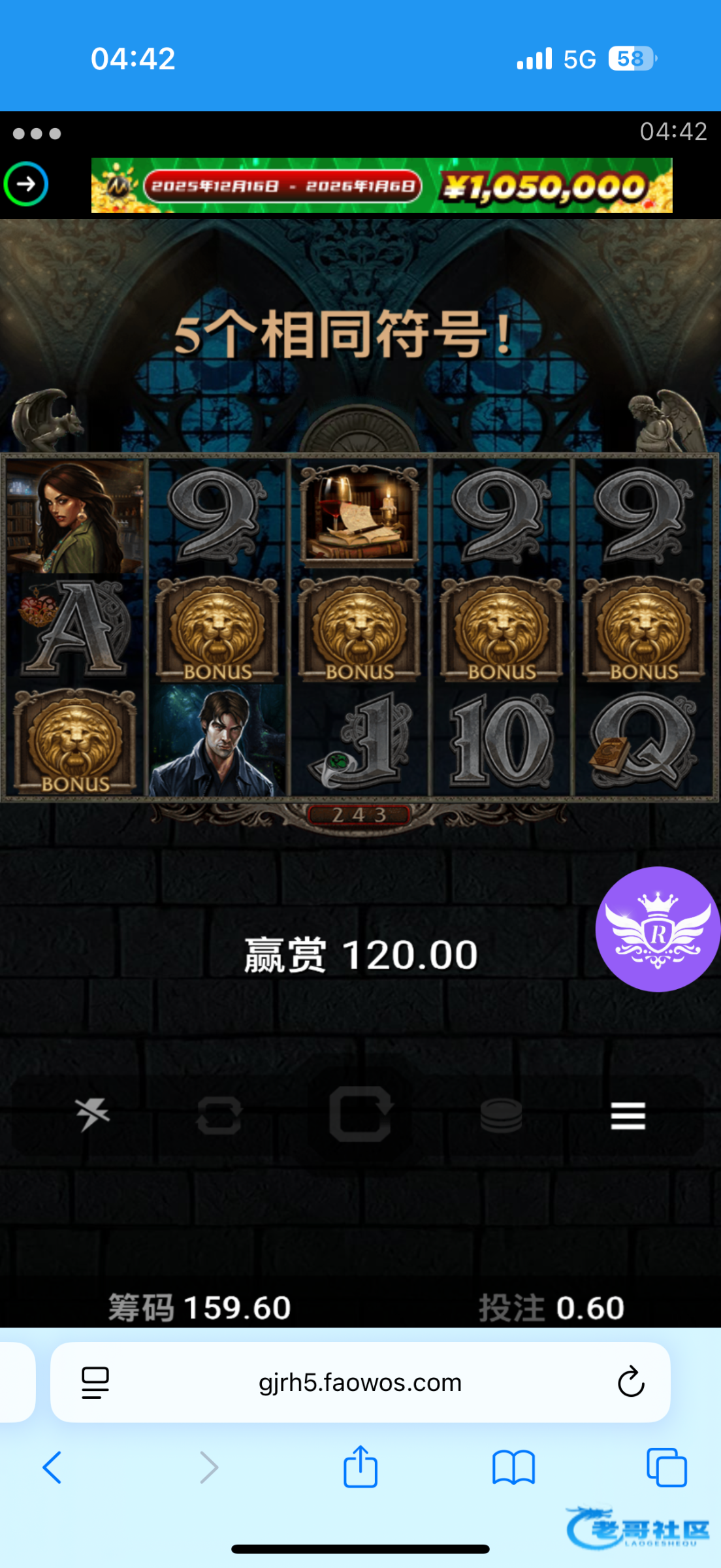Open page settings icon in address bar

95,1382
